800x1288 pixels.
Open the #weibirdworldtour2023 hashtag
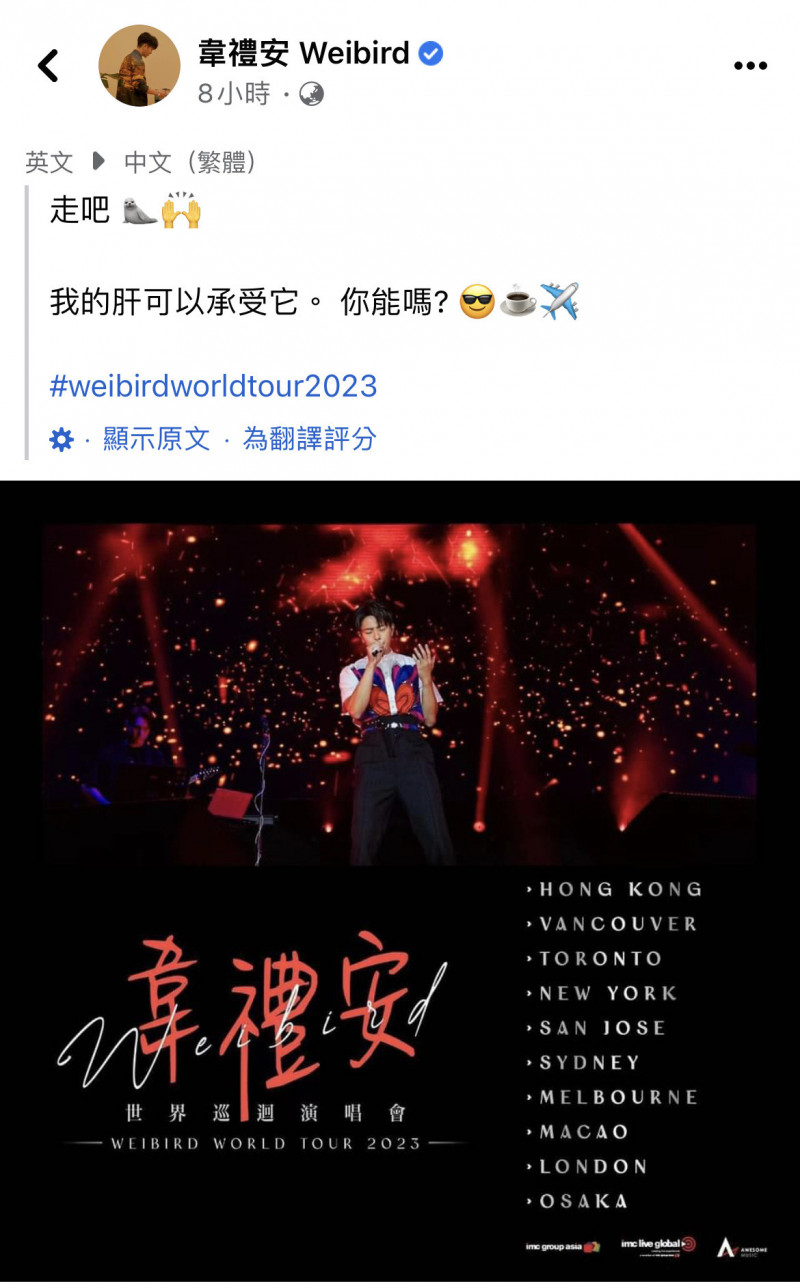213,386
